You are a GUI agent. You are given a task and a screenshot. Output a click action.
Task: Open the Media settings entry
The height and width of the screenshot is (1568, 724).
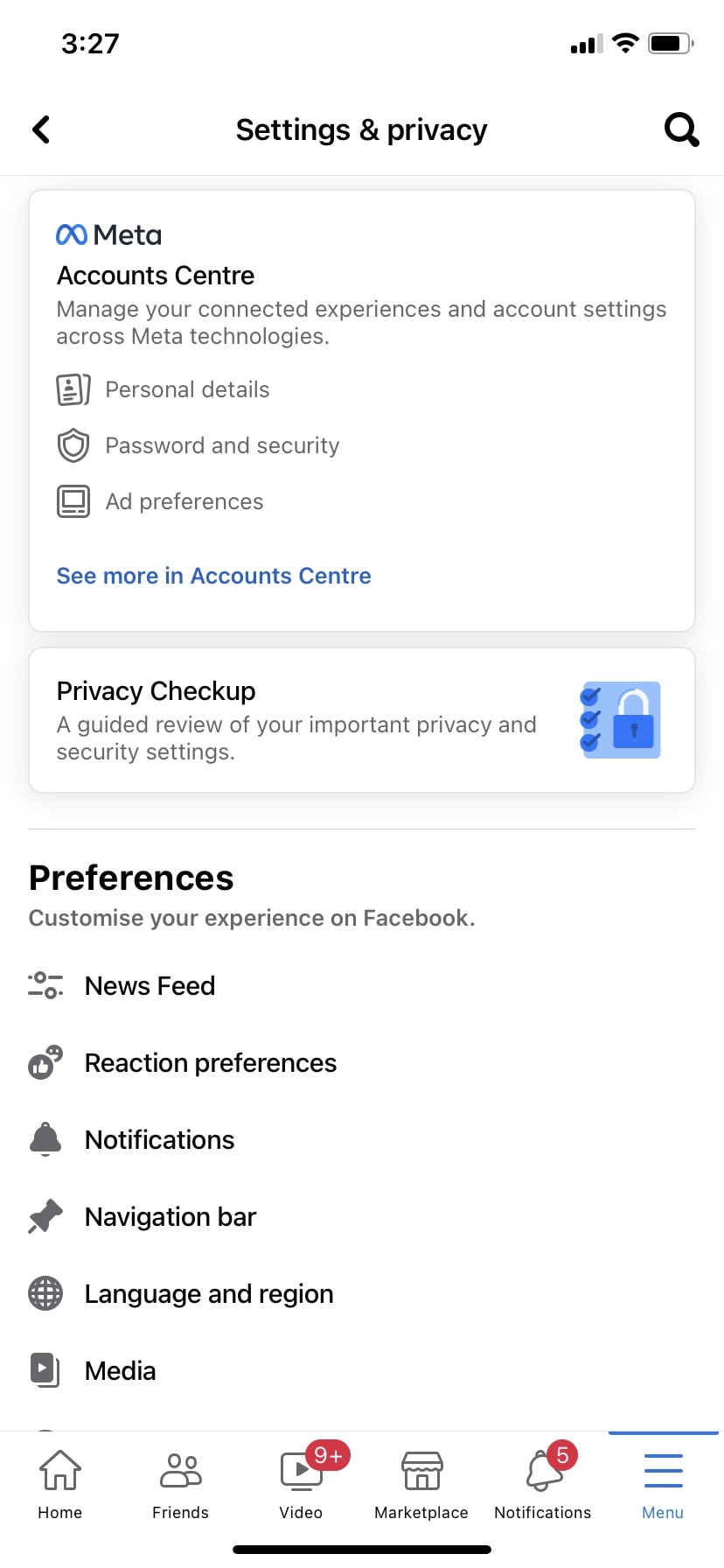coord(120,1370)
